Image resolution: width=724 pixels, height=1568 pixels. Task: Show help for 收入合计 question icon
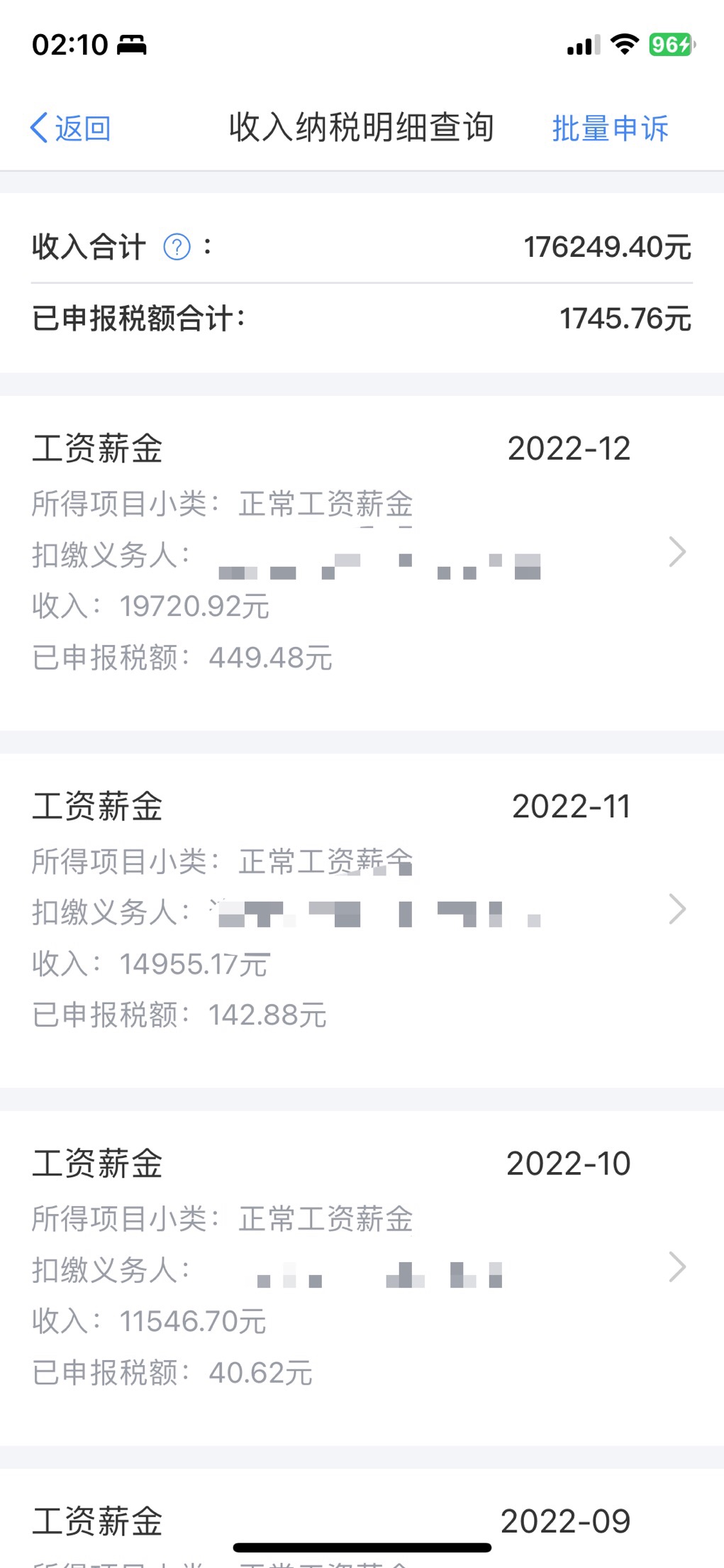pyautogui.click(x=177, y=247)
